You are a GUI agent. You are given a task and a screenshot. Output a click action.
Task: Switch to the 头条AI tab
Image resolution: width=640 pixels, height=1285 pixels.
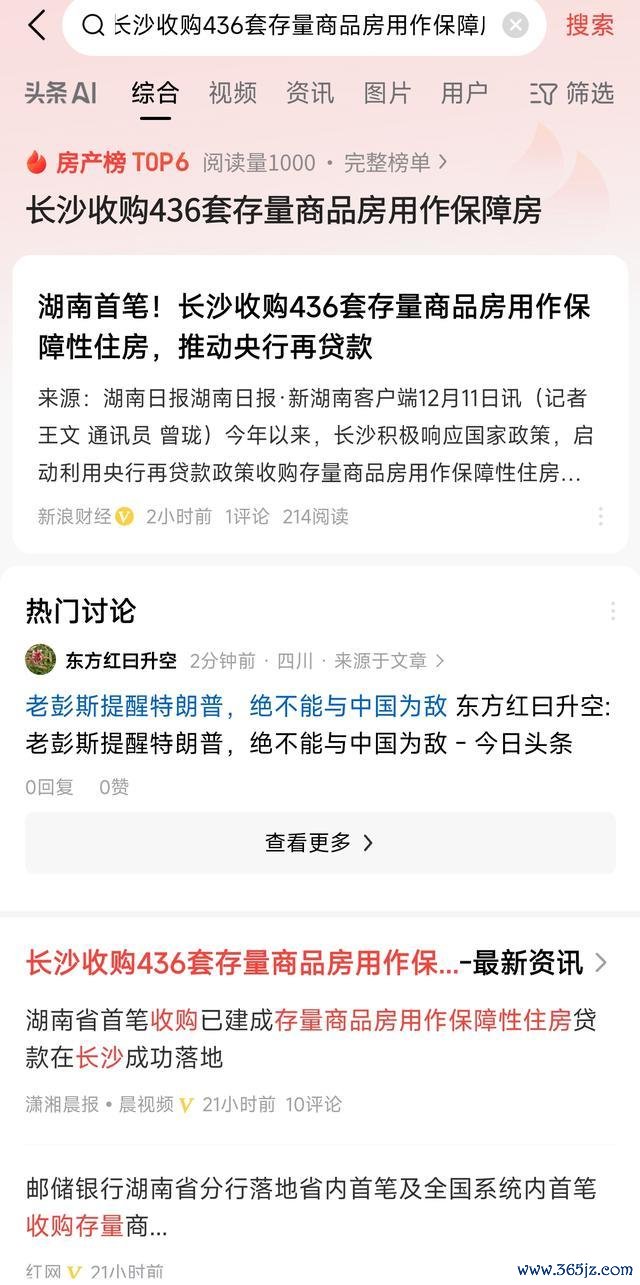click(x=61, y=93)
